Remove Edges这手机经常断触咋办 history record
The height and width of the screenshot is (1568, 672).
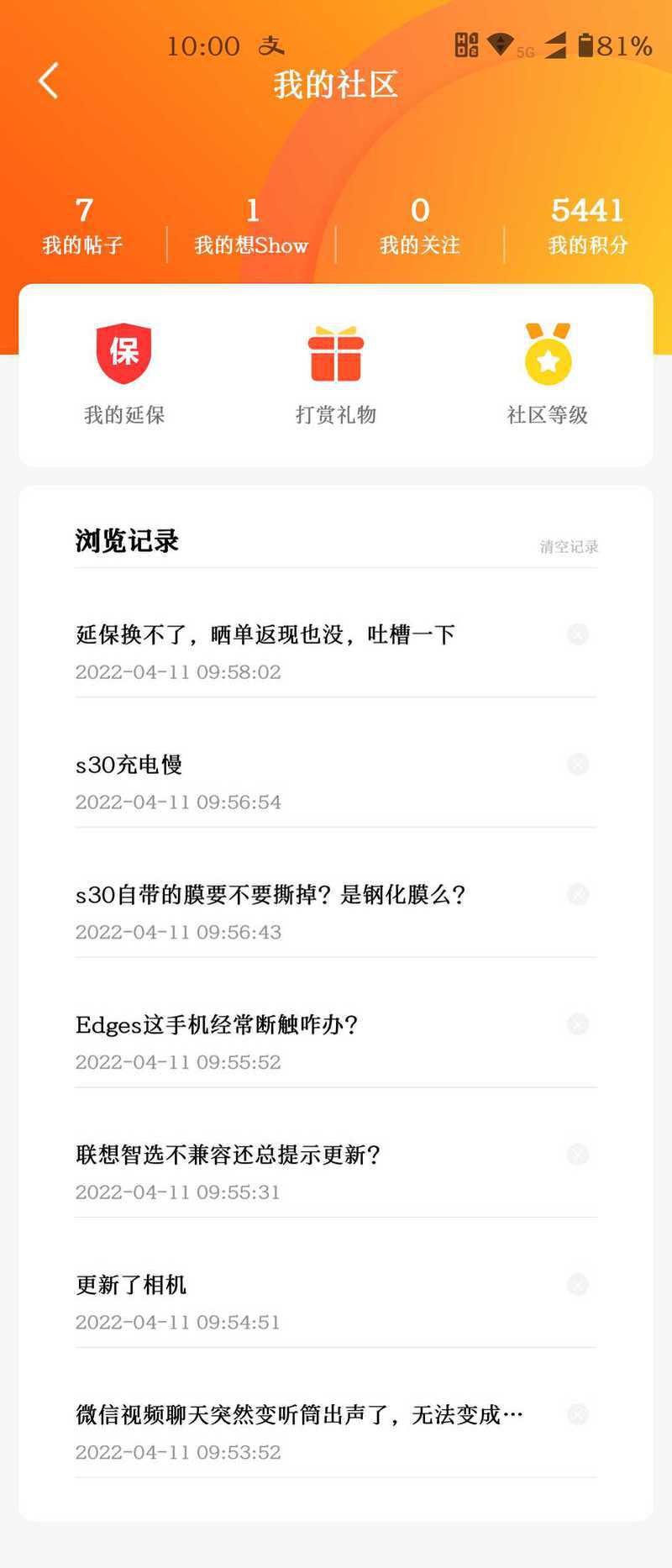point(578,1024)
